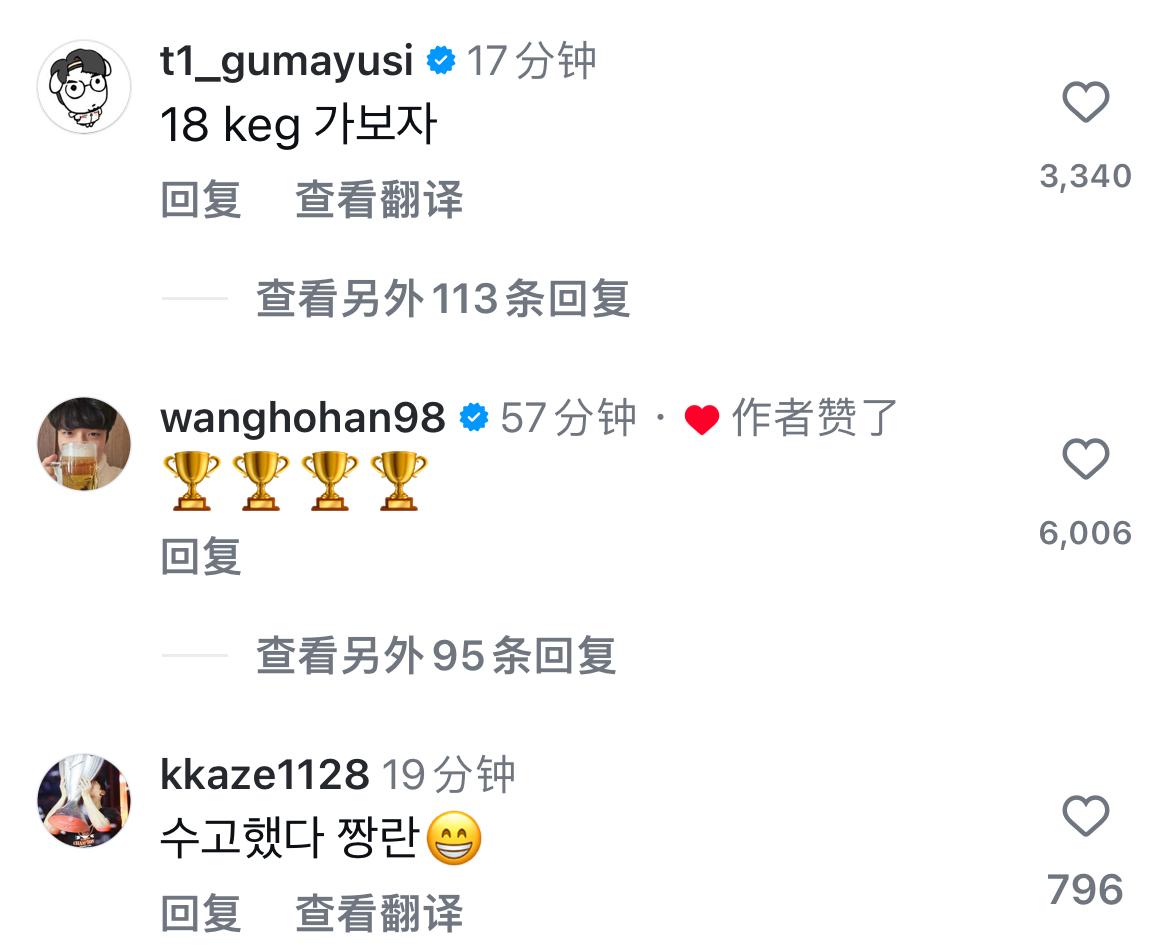
Task: View translation of t1_gumayusi's comment
Action: [x=379, y=200]
